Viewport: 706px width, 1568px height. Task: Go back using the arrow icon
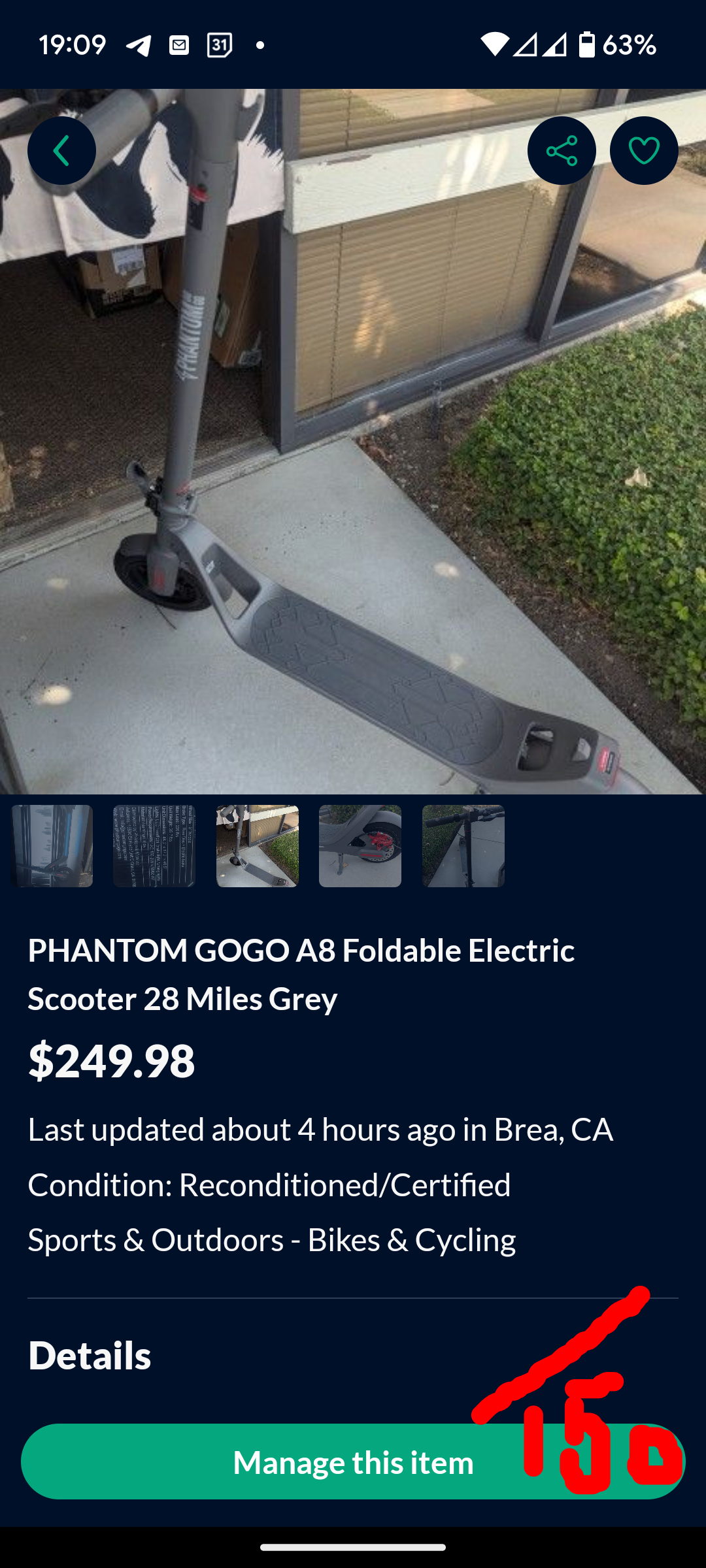pos(61,151)
